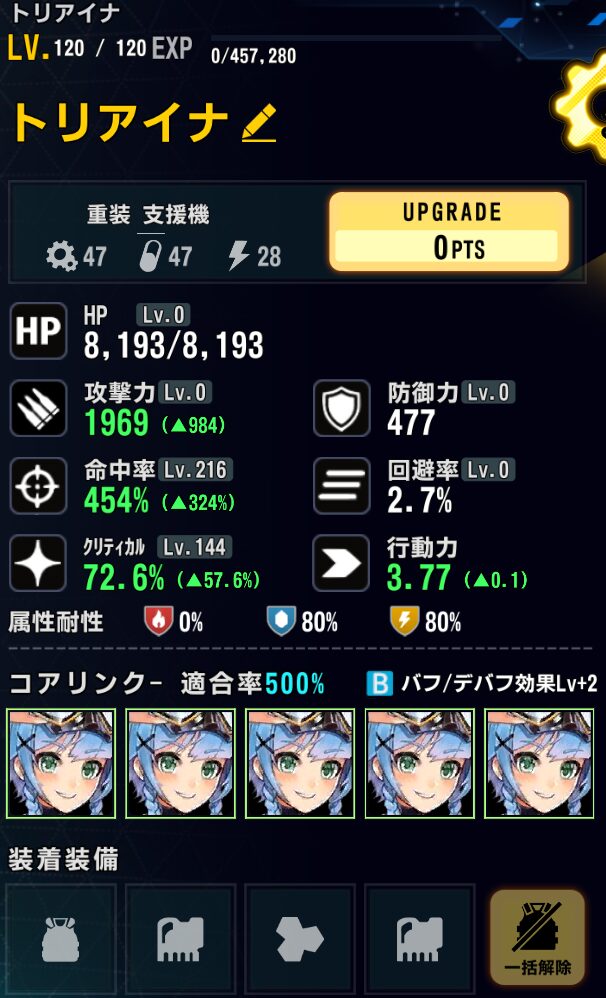Select the third core link portrait slot
Screen dimensions: 606x998
pyautogui.click(x=300, y=763)
